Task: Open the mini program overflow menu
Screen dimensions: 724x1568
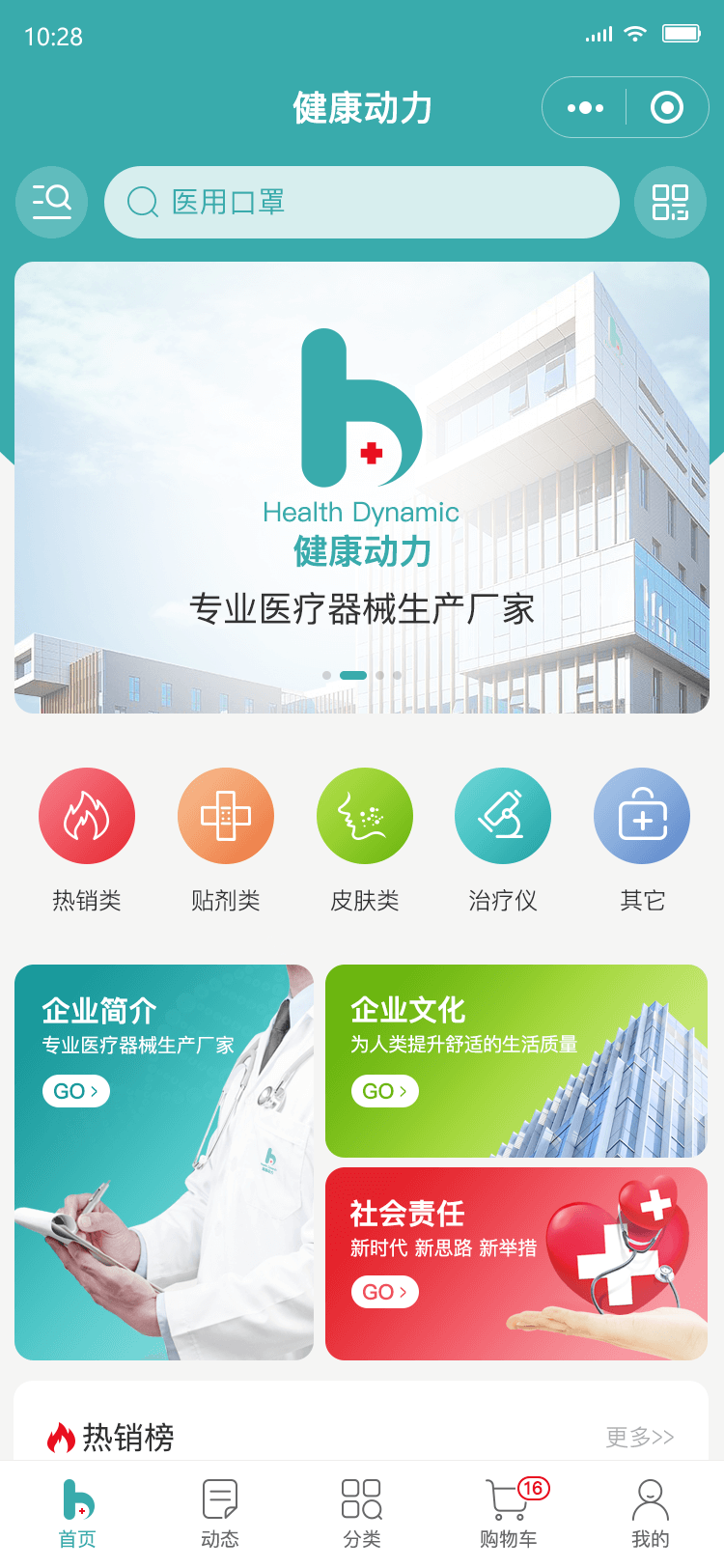Action: tap(585, 107)
